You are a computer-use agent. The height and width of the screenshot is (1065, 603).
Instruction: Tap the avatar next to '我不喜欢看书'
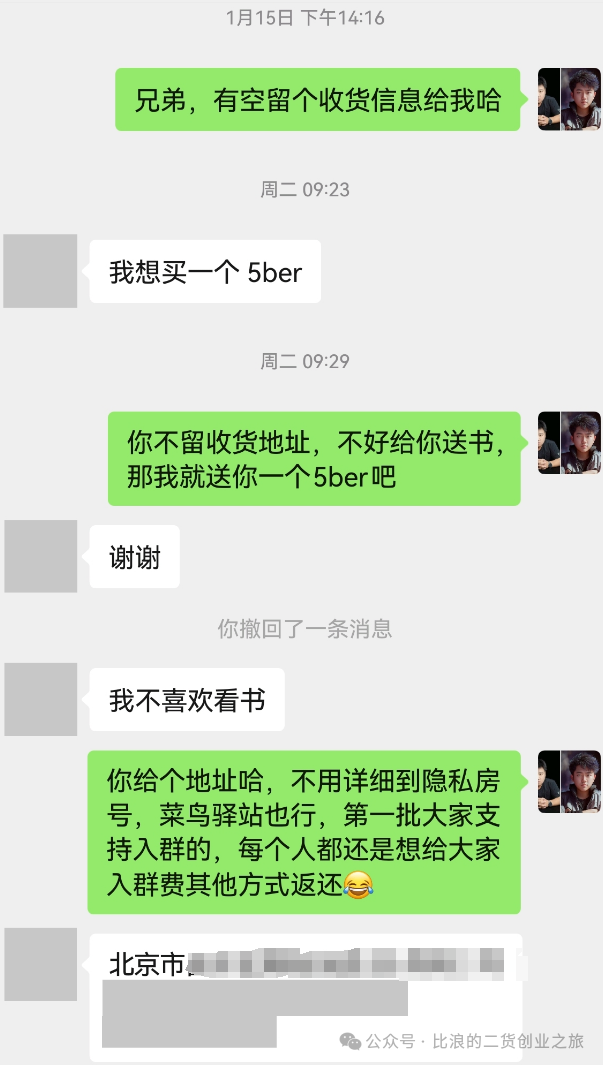[x=40, y=699]
